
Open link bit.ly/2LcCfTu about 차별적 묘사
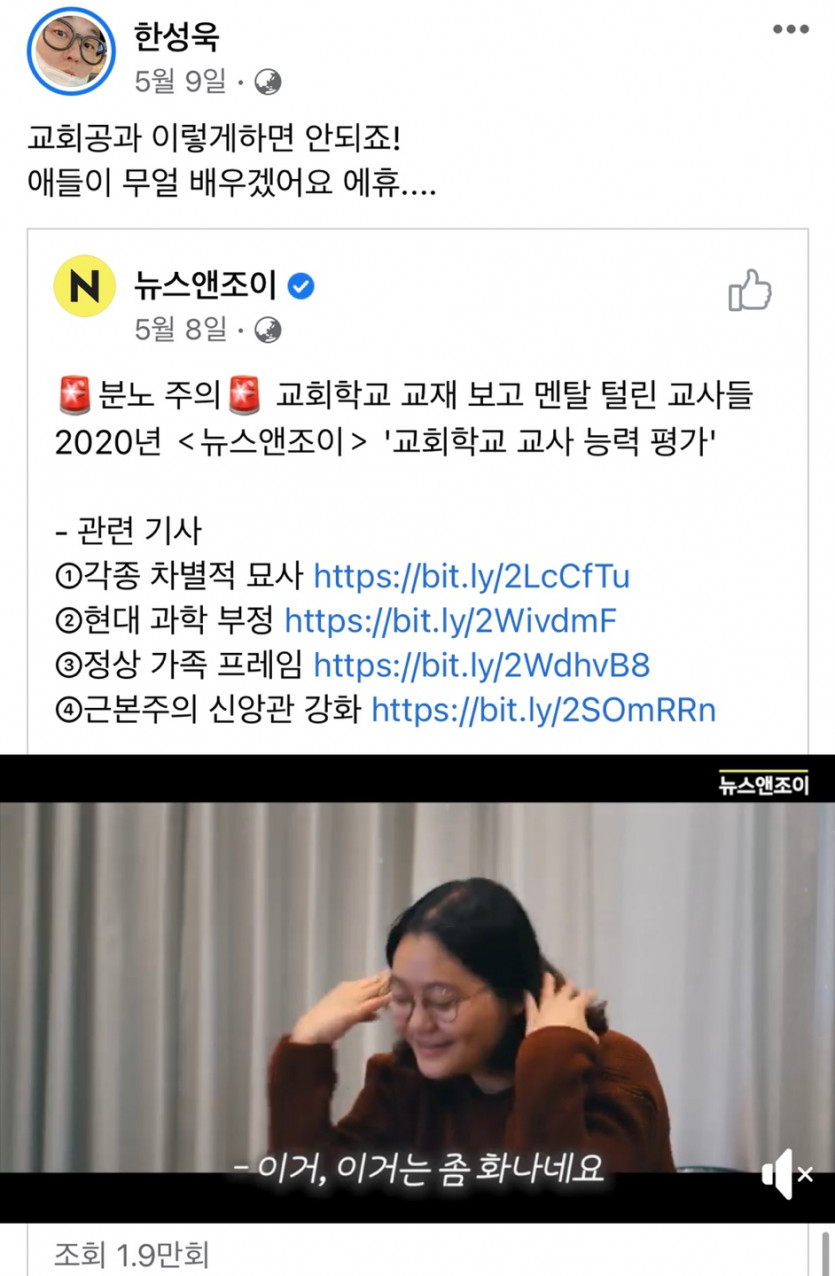pos(471,577)
